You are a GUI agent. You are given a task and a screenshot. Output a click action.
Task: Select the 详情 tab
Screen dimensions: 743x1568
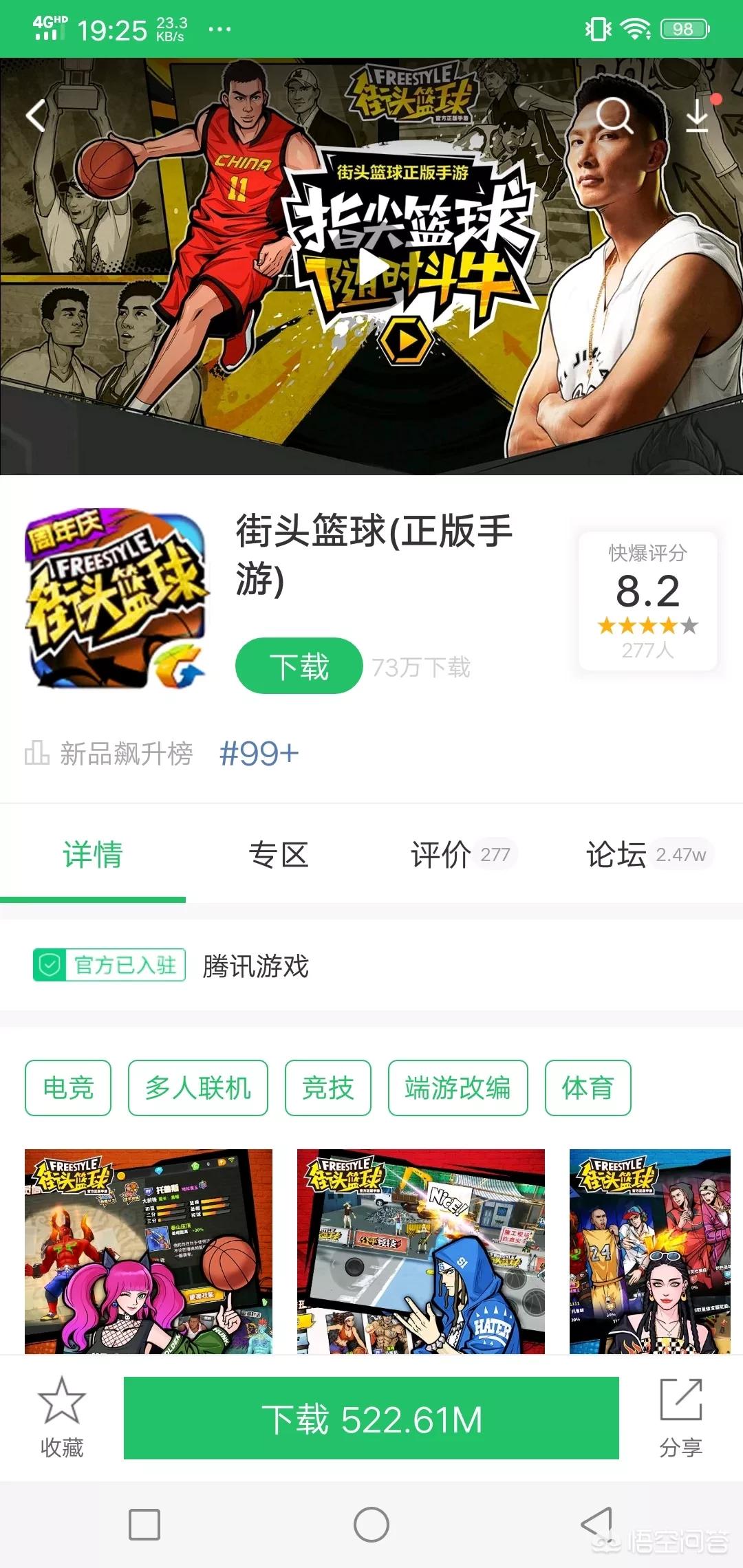[x=93, y=855]
